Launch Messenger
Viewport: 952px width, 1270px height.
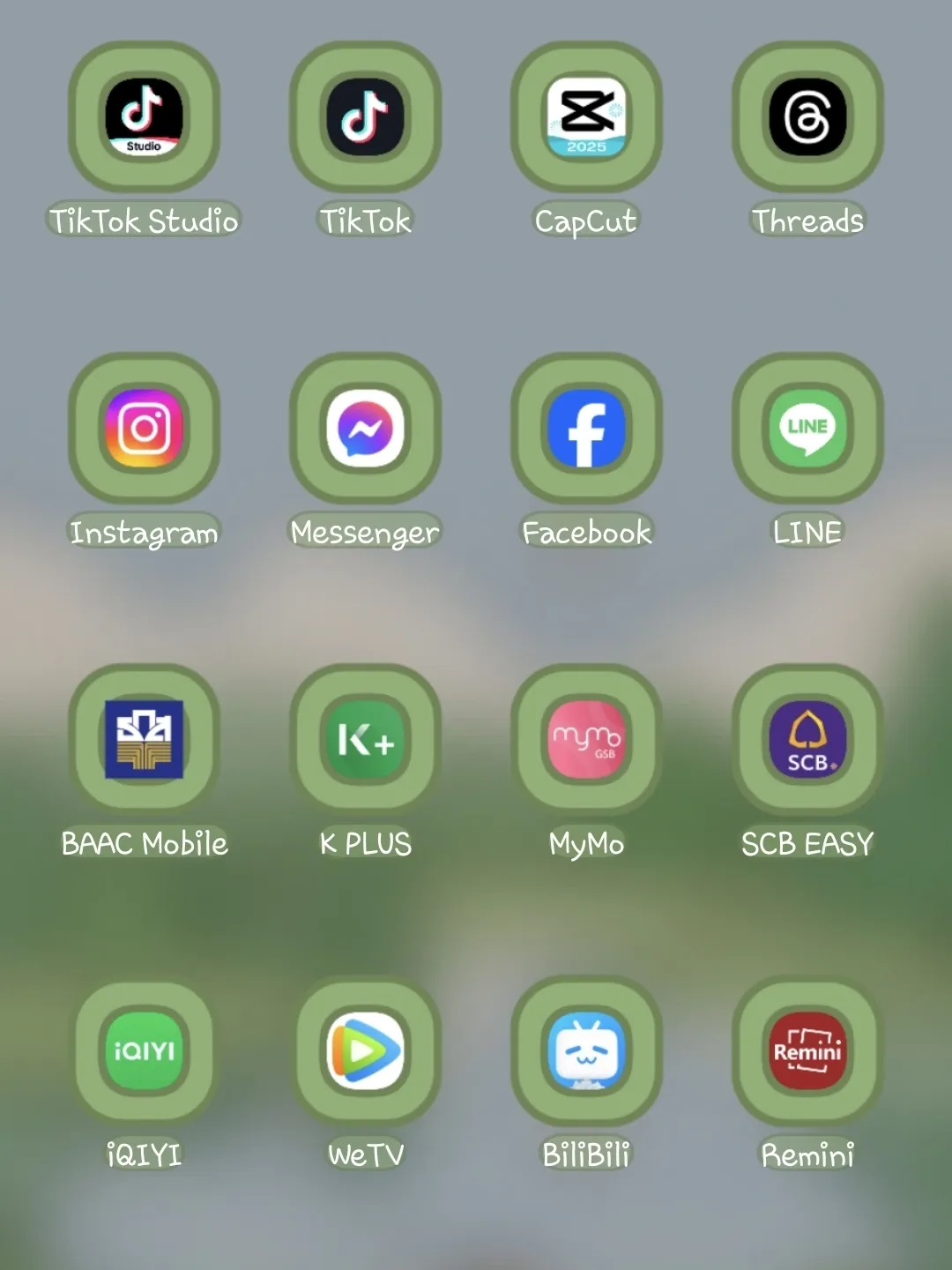pos(366,429)
